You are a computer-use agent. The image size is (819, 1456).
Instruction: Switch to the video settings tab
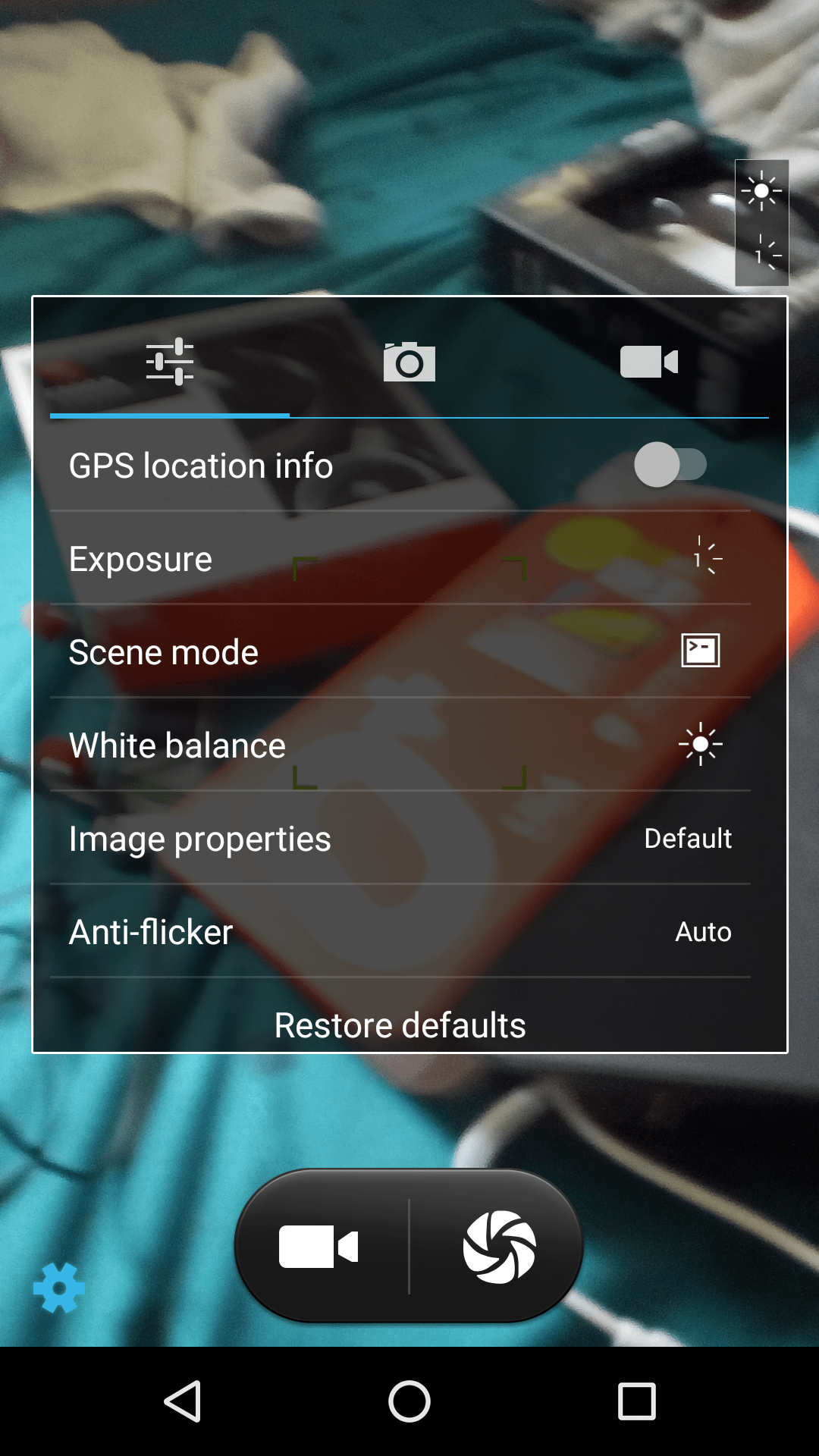(x=649, y=362)
